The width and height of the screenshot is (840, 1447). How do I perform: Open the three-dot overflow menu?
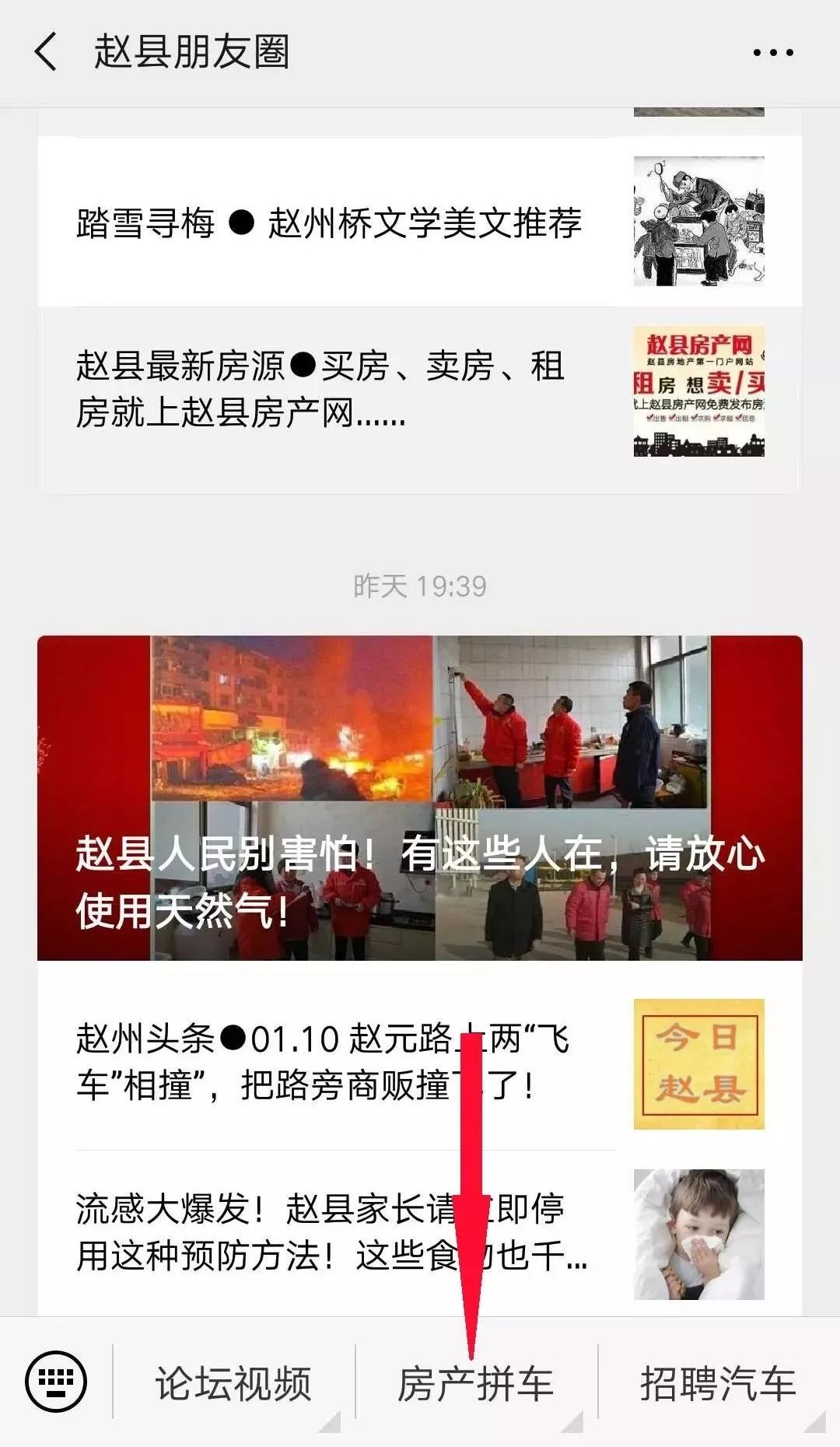(773, 53)
